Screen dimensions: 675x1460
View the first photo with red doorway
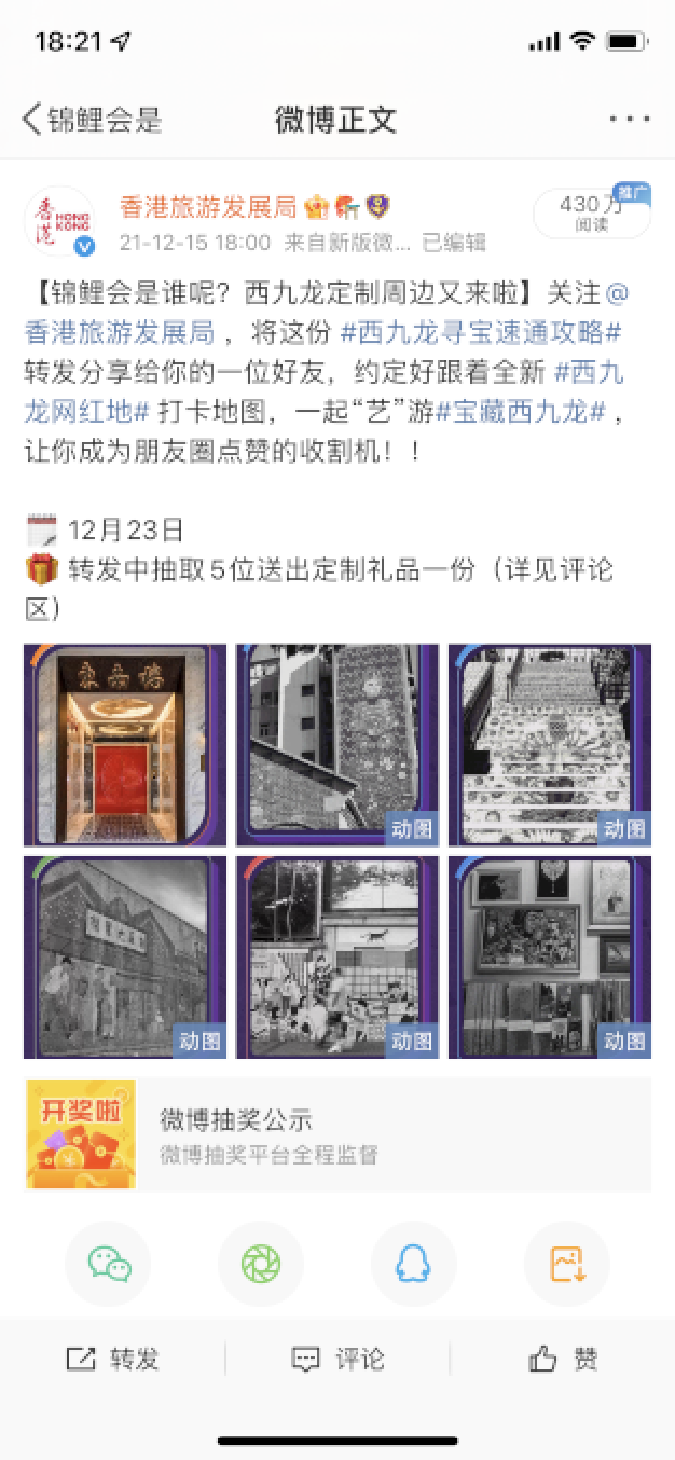pos(125,745)
